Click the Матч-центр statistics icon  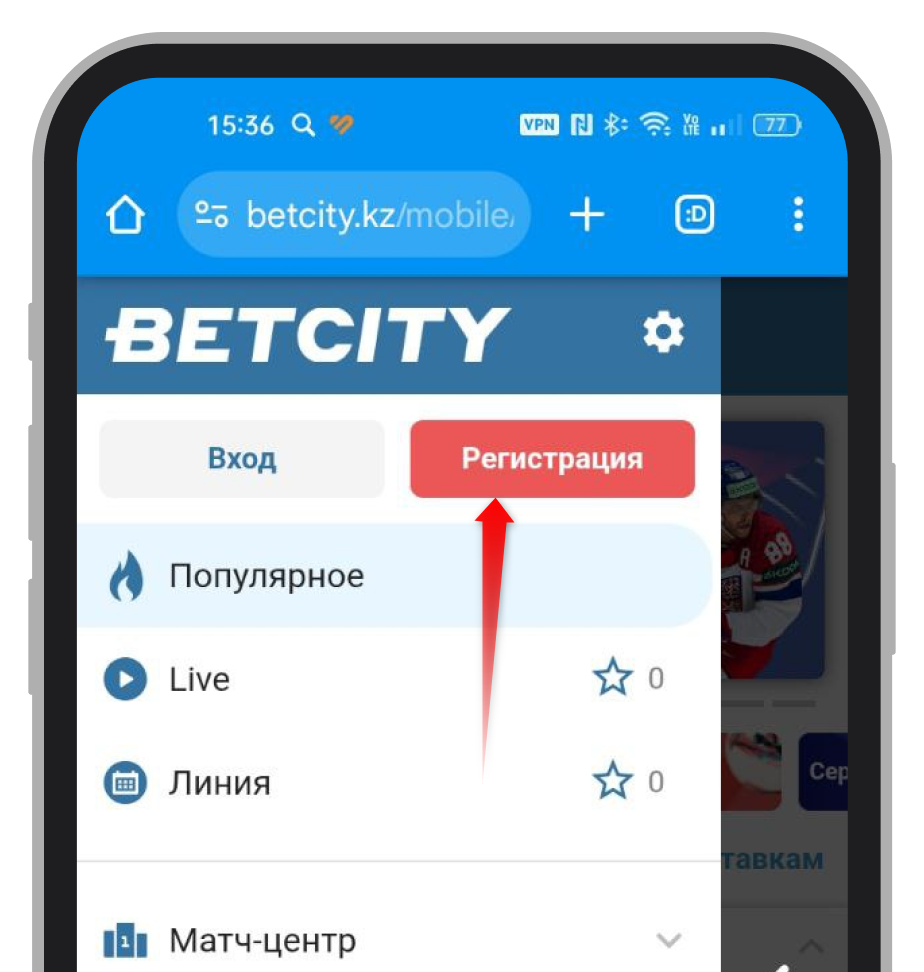pyautogui.click(x=124, y=939)
